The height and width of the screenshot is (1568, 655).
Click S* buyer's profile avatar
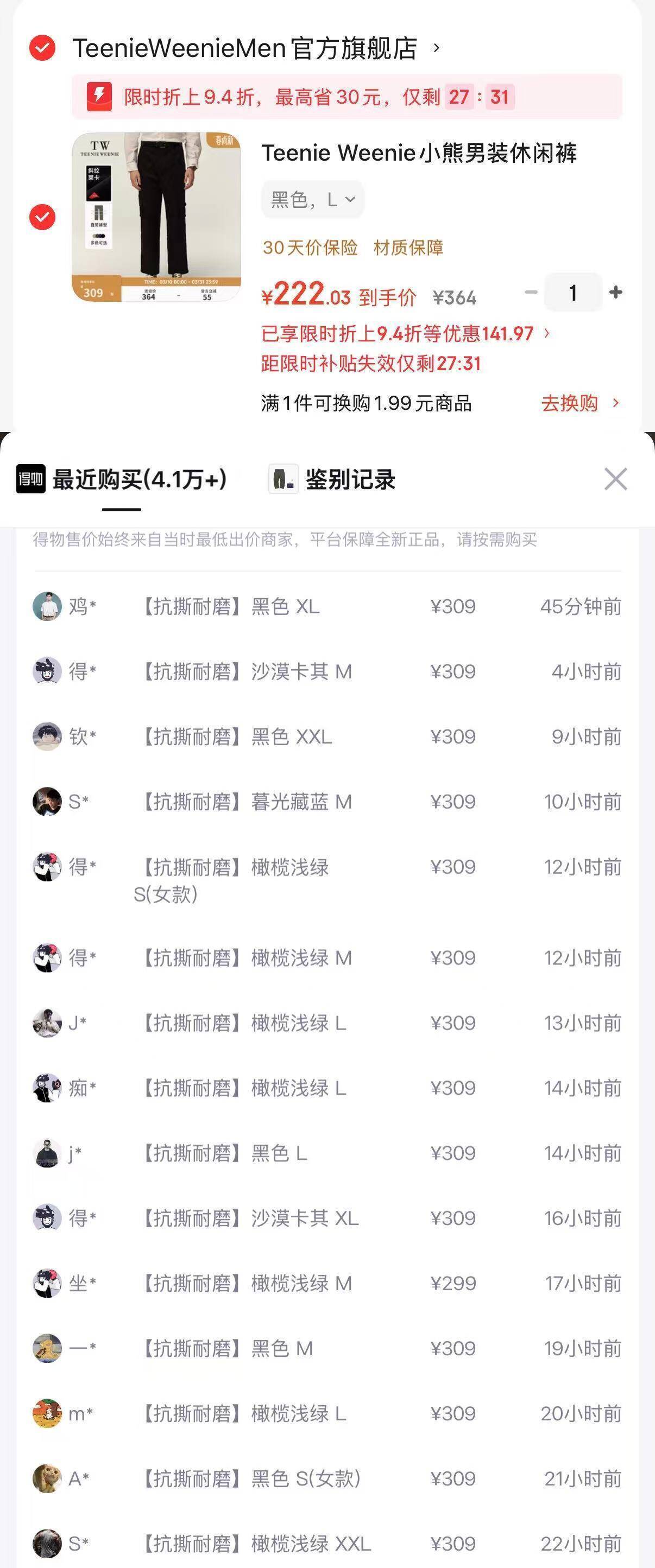pyautogui.click(x=46, y=803)
